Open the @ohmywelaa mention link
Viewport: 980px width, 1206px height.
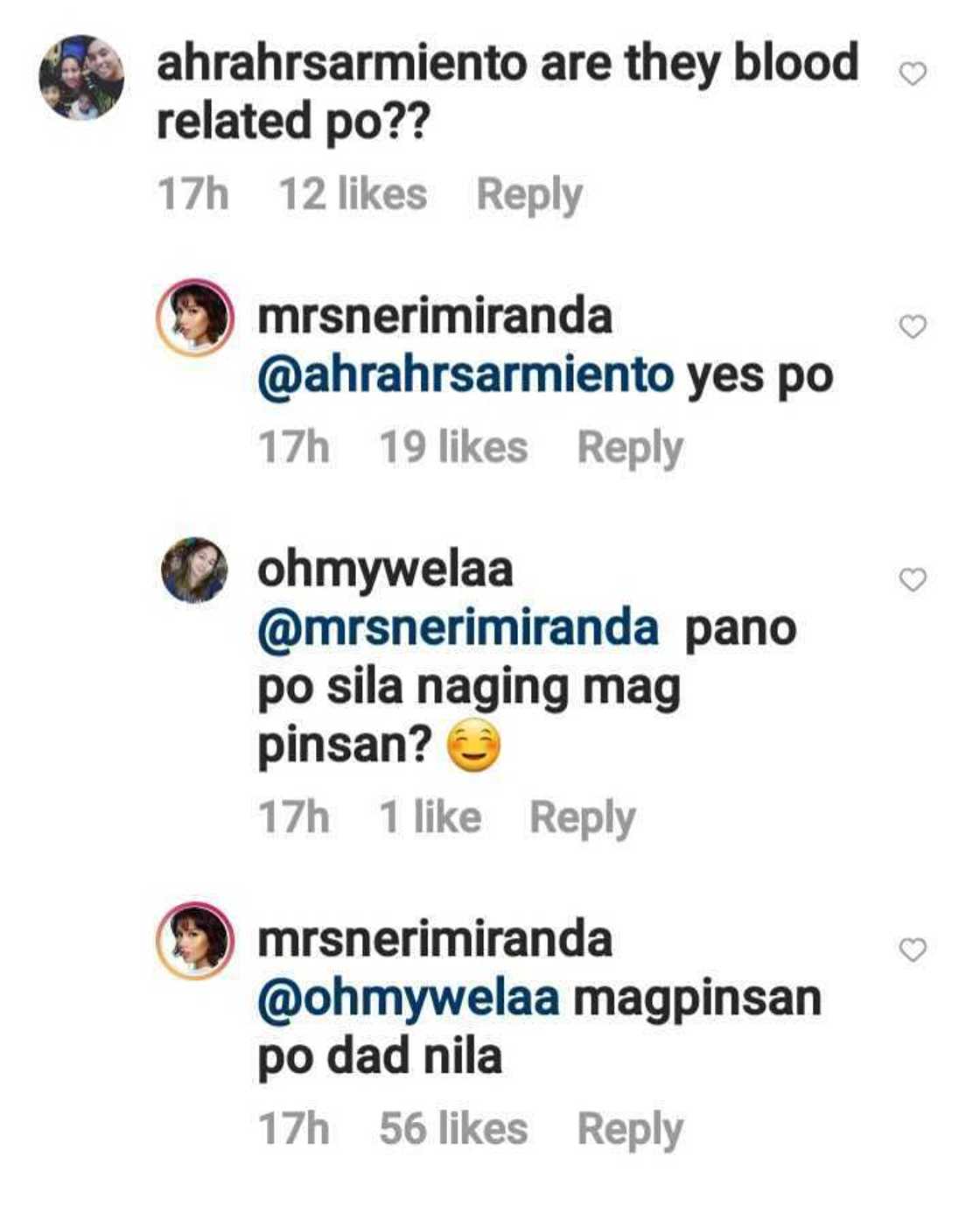coord(408,999)
